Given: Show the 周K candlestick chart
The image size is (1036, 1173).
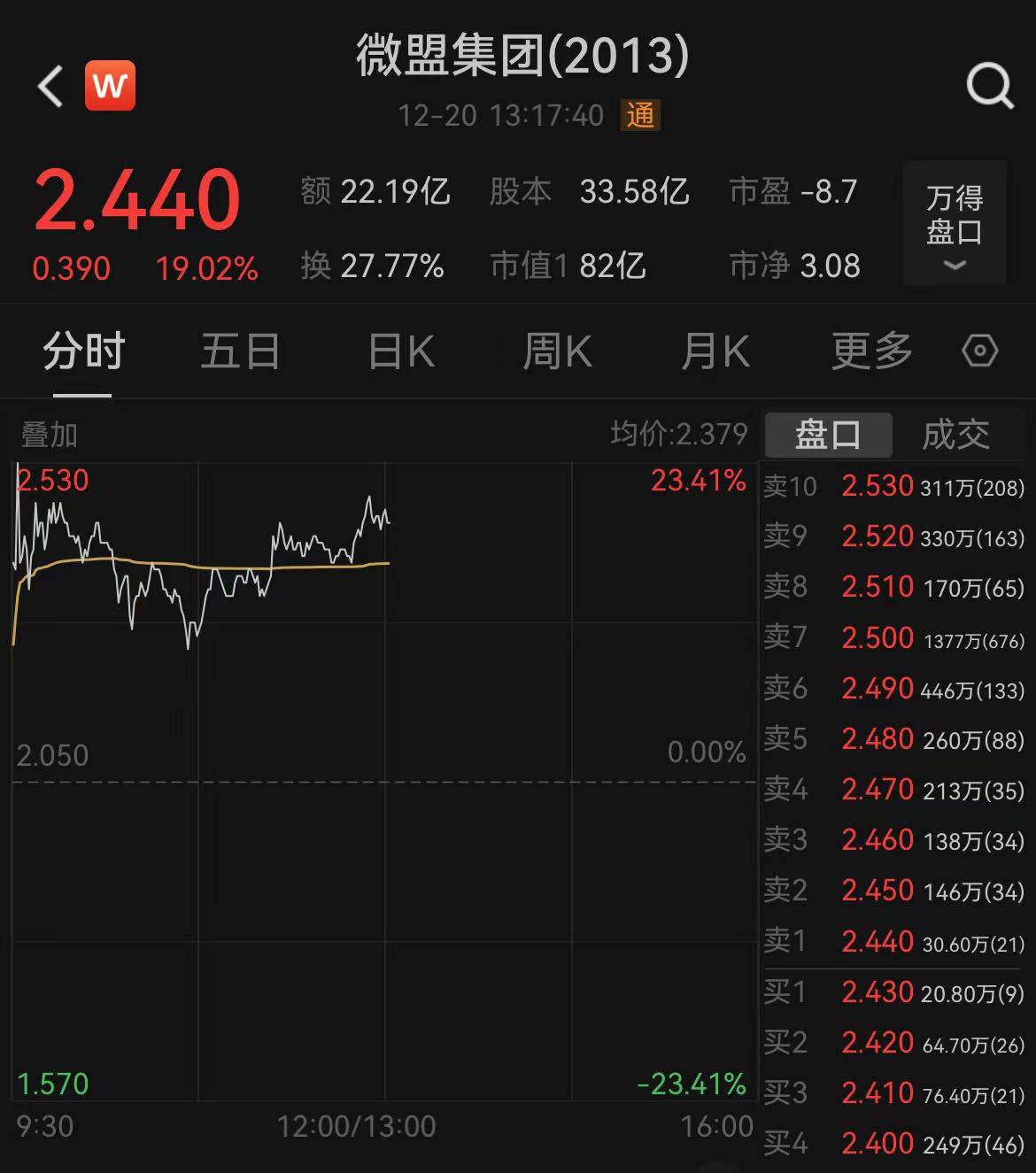Looking at the screenshot, I should [557, 351].
